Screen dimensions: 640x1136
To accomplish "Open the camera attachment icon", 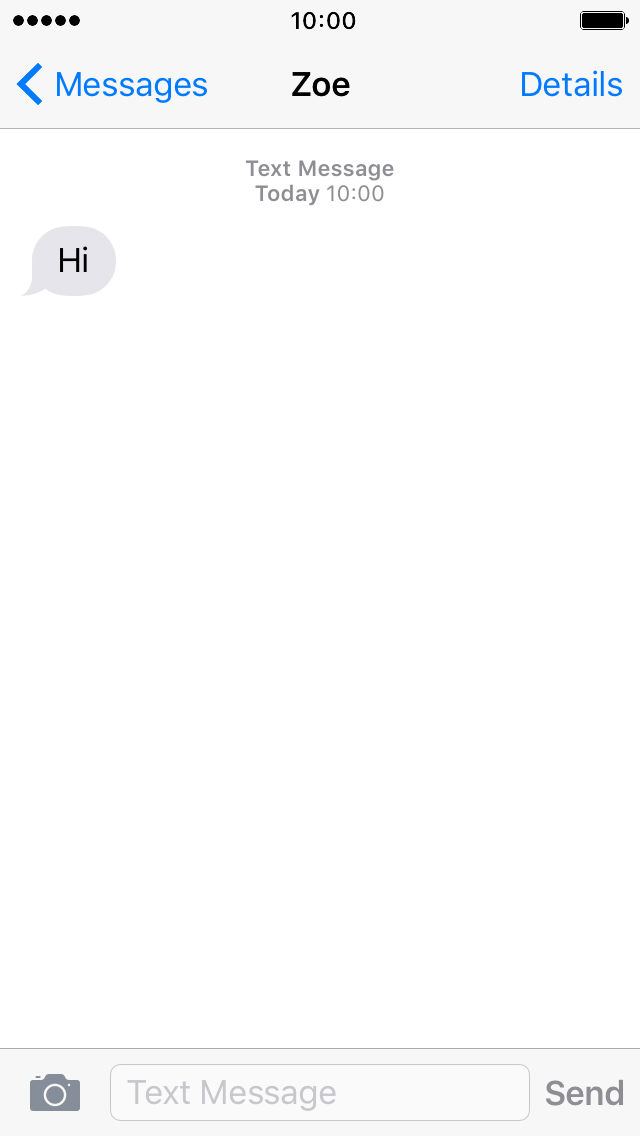I will click(x=55, y=1093).
